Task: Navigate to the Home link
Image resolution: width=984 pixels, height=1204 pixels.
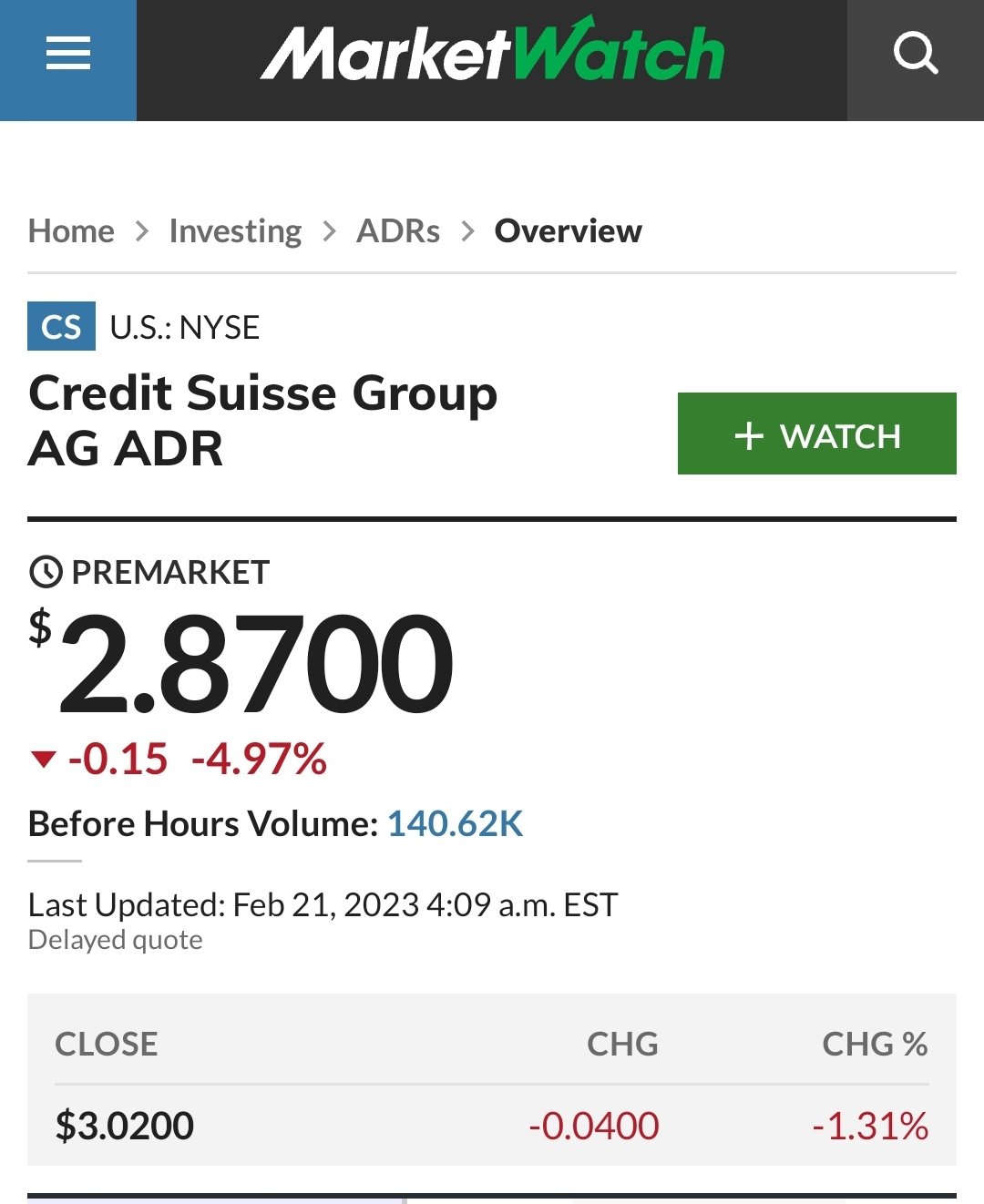Action: click(x=70, y=230)
